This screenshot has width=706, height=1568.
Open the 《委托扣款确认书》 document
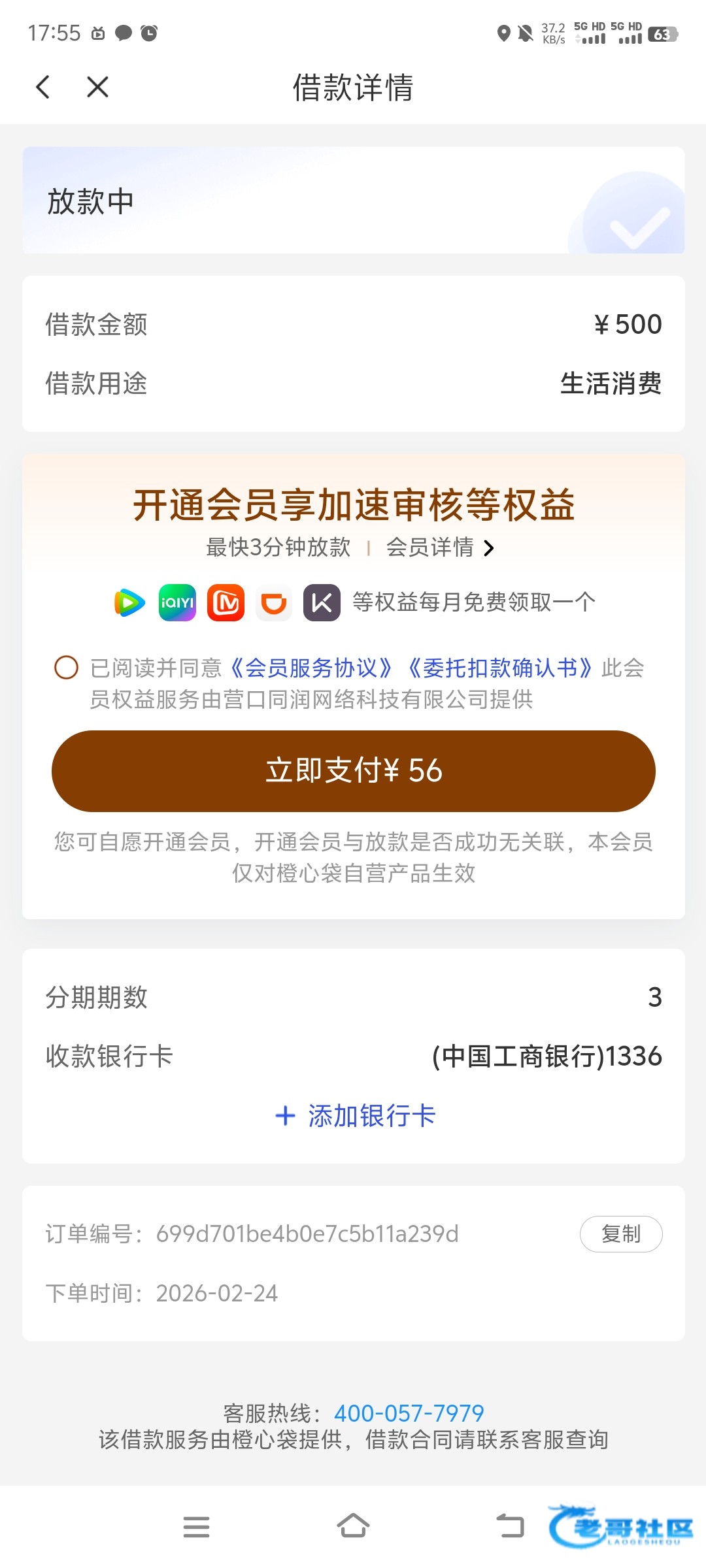(x=499, y=668)
